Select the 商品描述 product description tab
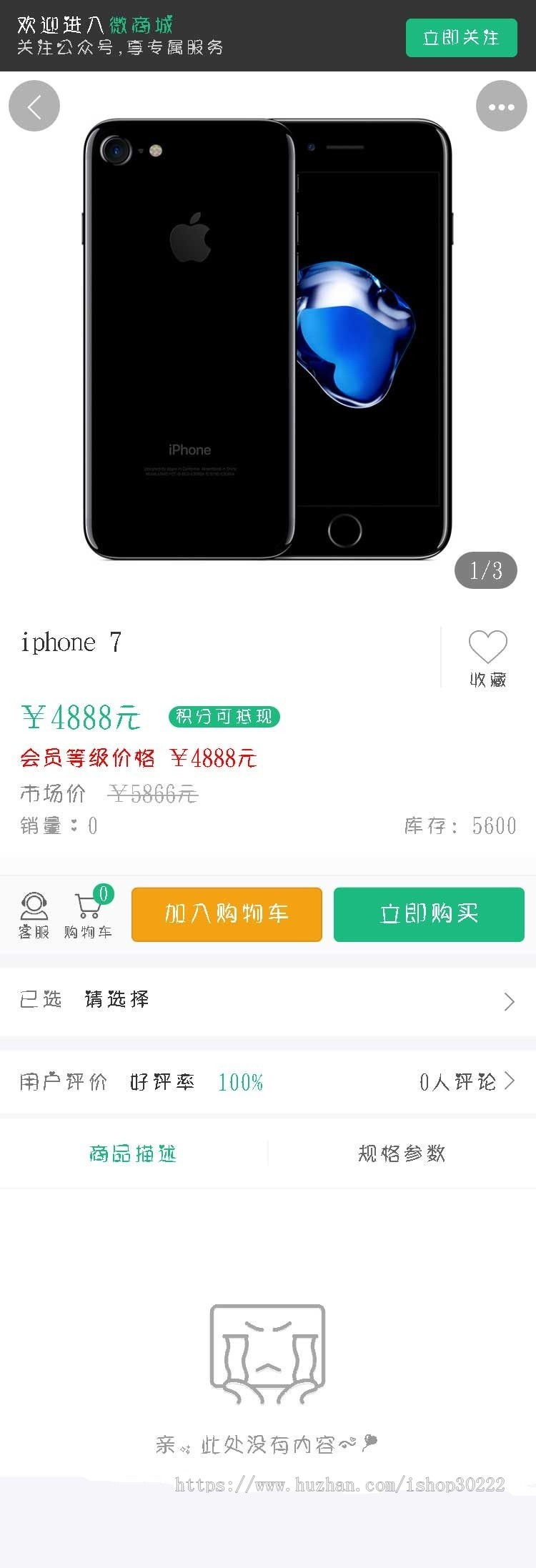Screen dimensions: 536x1568 [x=134, y=1153]
